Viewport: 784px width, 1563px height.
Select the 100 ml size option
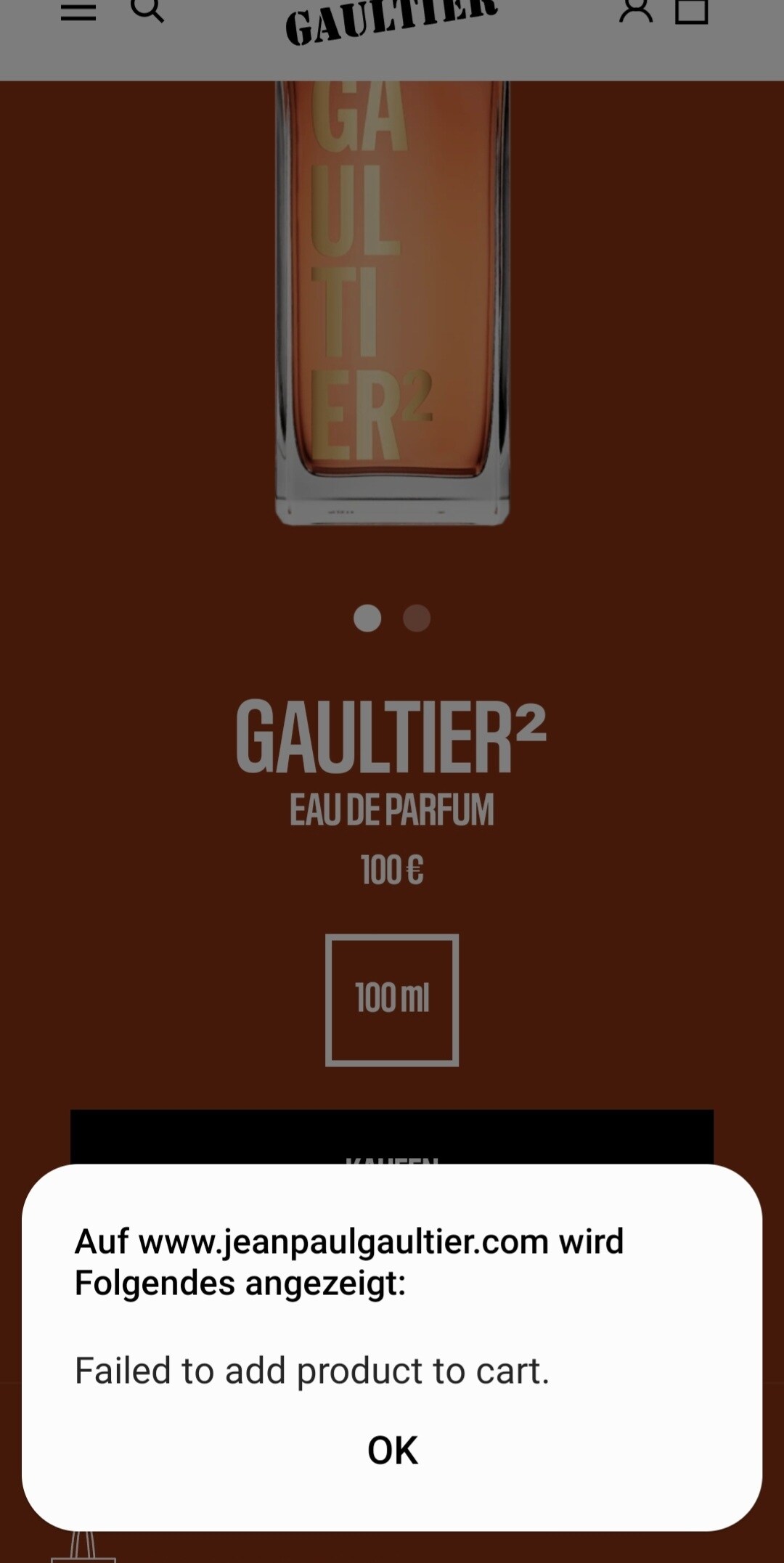coord(392,1000)
